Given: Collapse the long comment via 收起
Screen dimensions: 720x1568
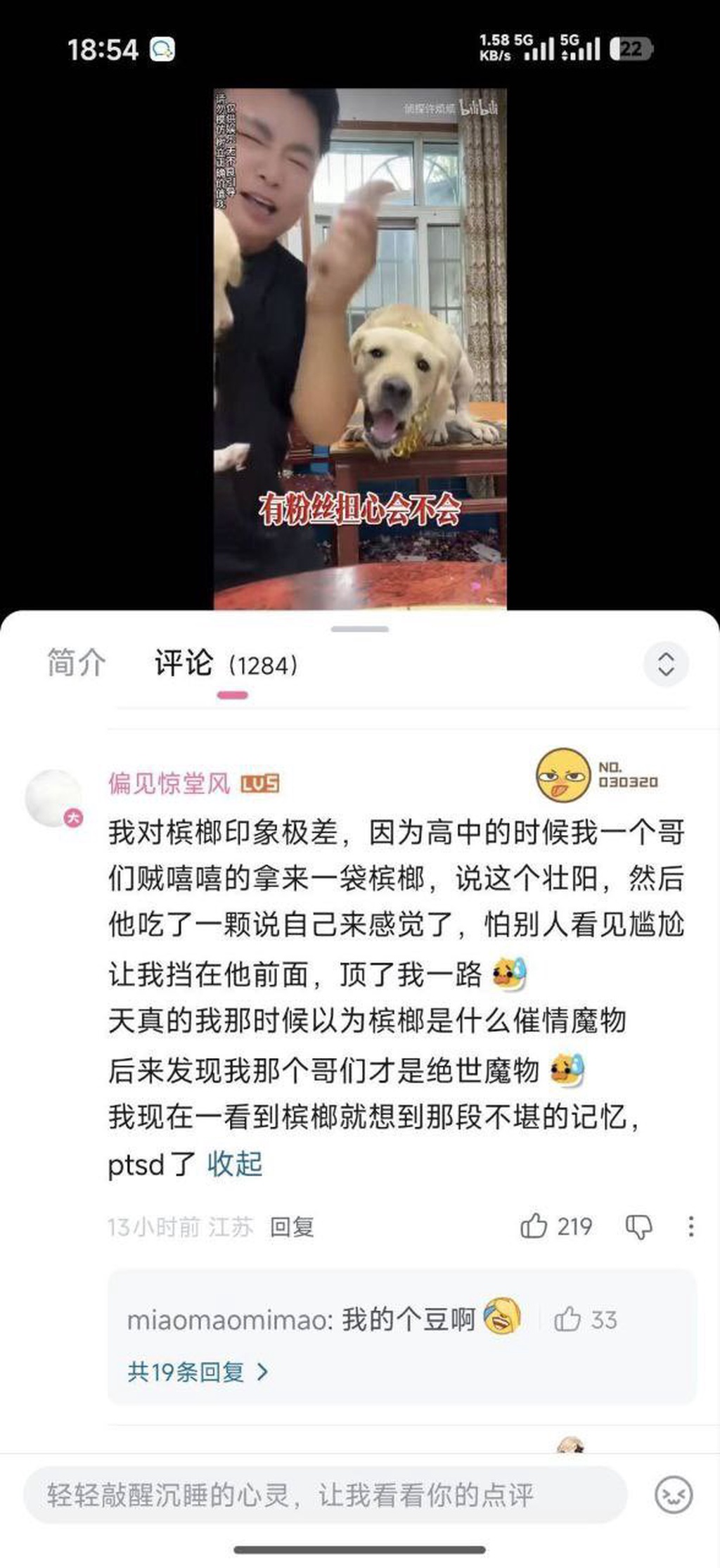Looking at the screenshot, I should [235, 1164].
